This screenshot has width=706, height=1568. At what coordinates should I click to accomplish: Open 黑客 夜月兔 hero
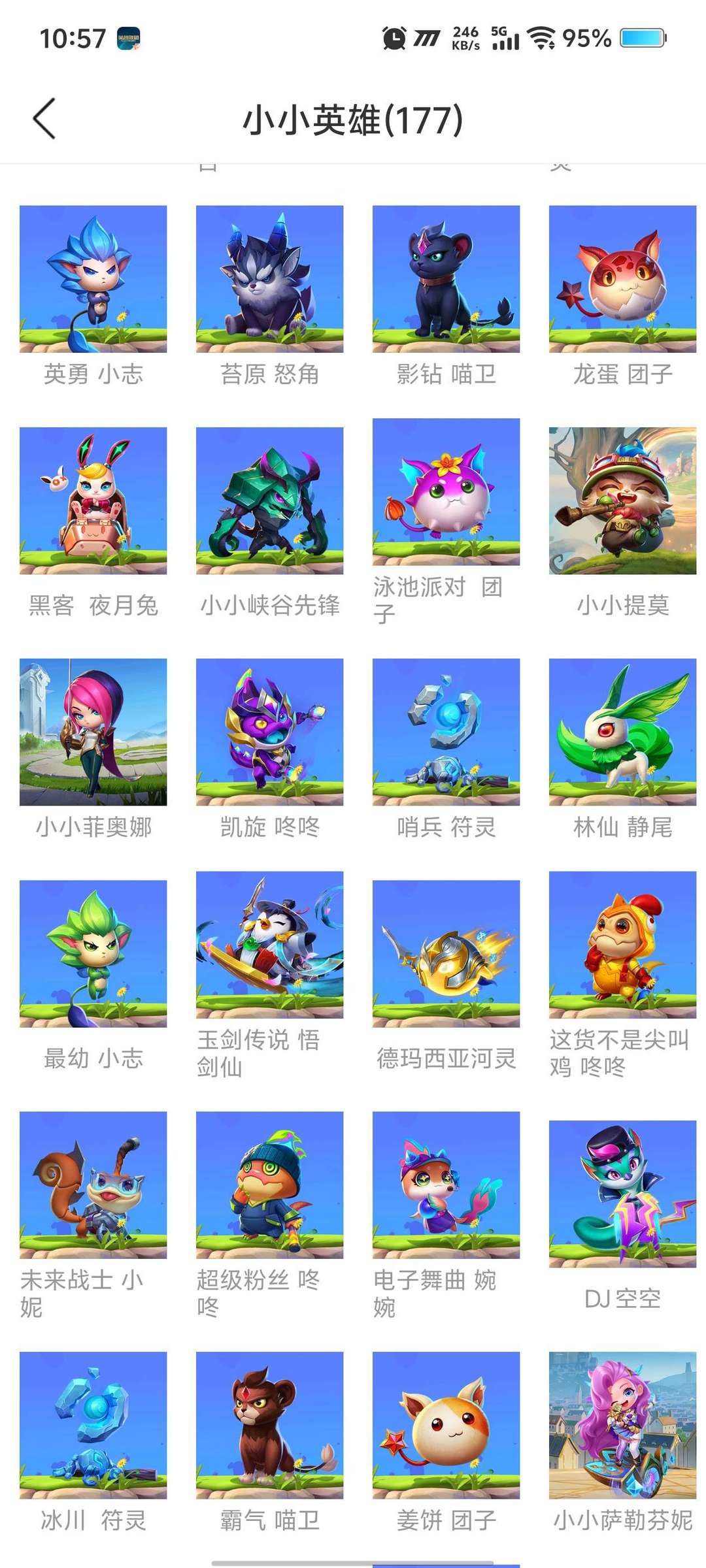point(93,501)
